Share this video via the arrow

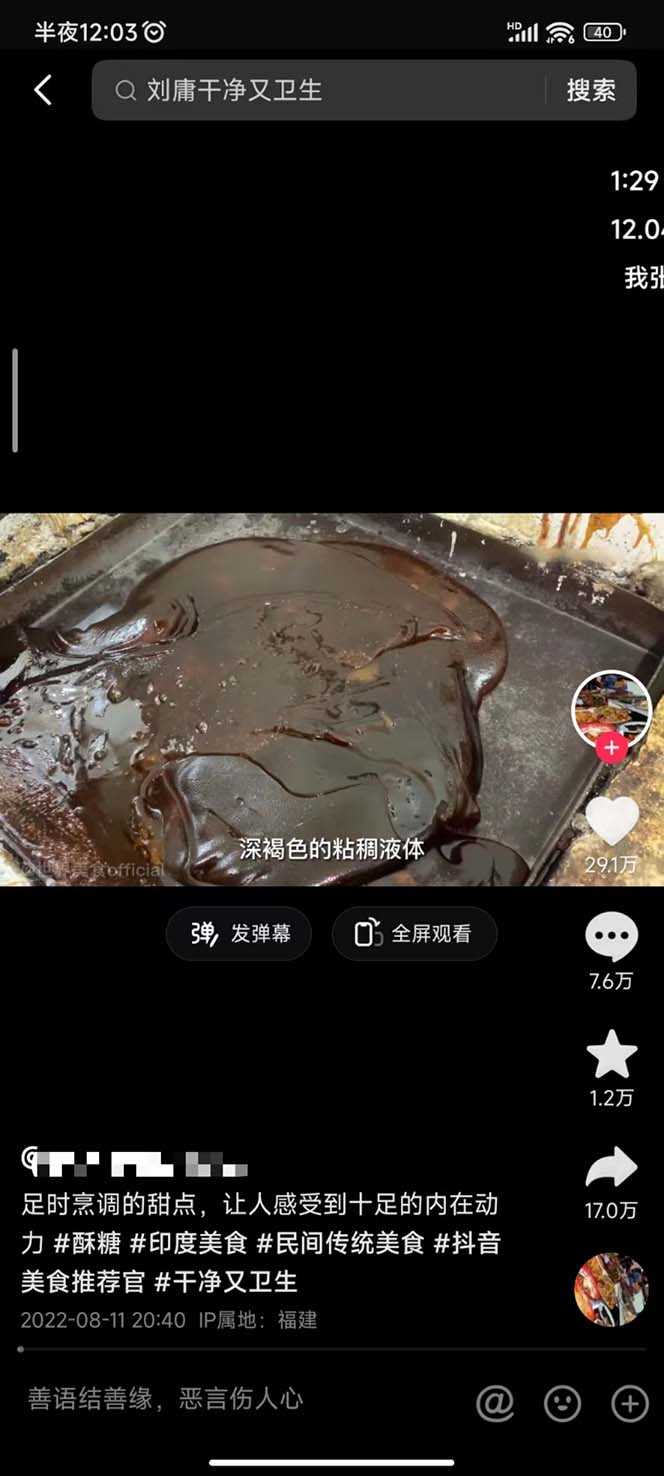[611, 1168]
